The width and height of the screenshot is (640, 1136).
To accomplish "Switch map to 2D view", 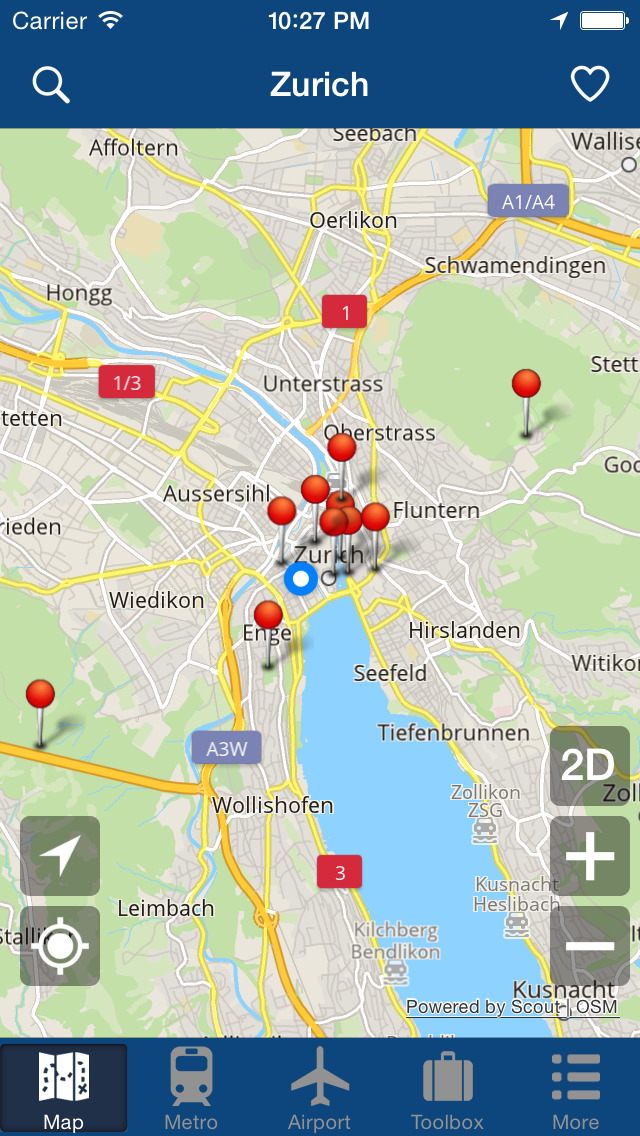I will click(589, 766).
